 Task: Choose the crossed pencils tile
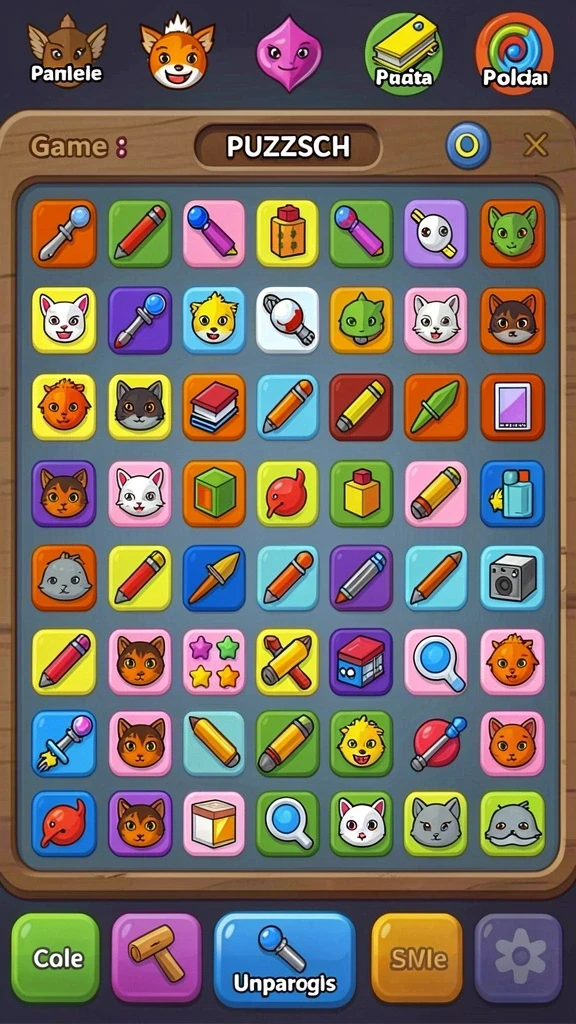click(287, 661)
